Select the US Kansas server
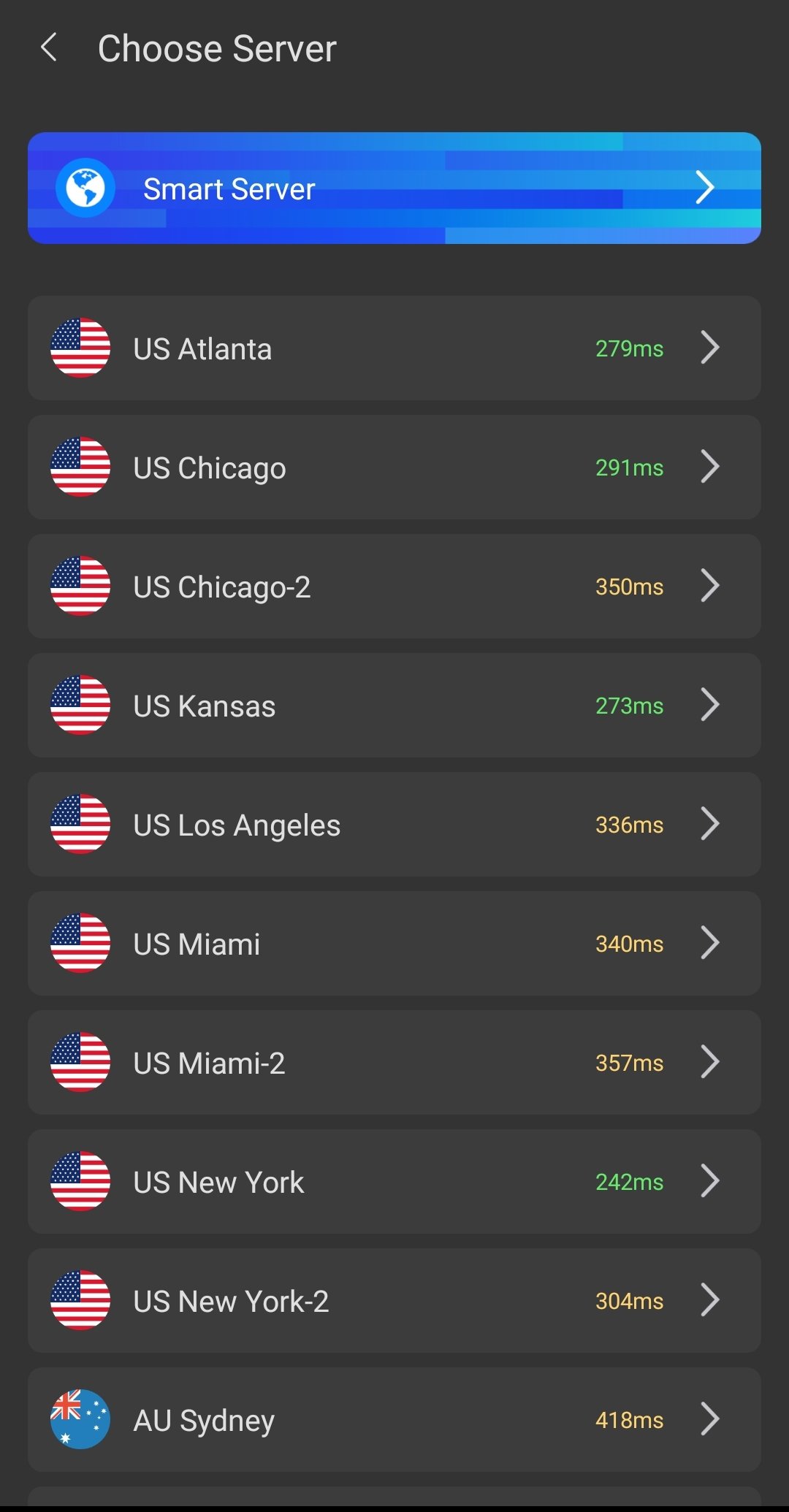The image size is (789, 1512). point(394,705)
